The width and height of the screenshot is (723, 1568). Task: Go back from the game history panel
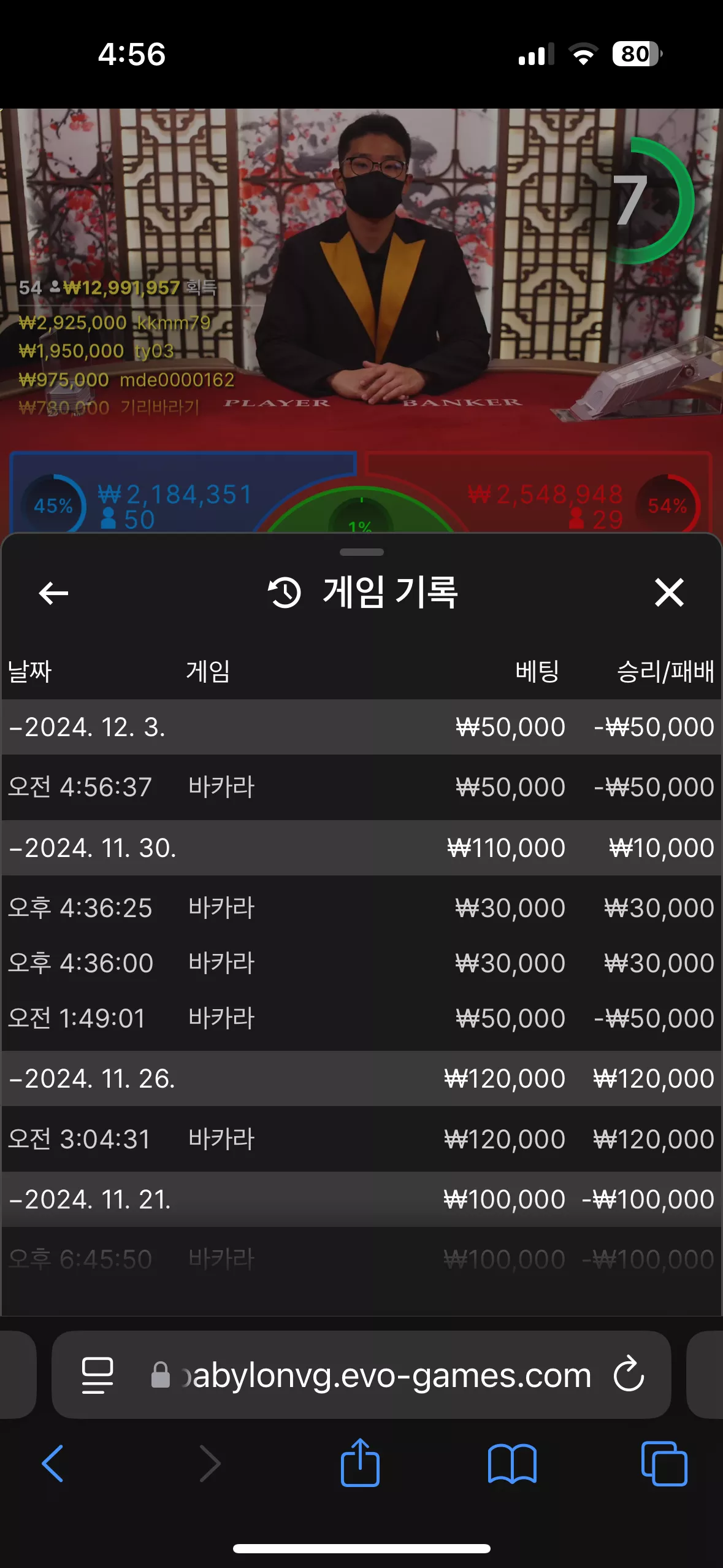click(x=53, y=593)
